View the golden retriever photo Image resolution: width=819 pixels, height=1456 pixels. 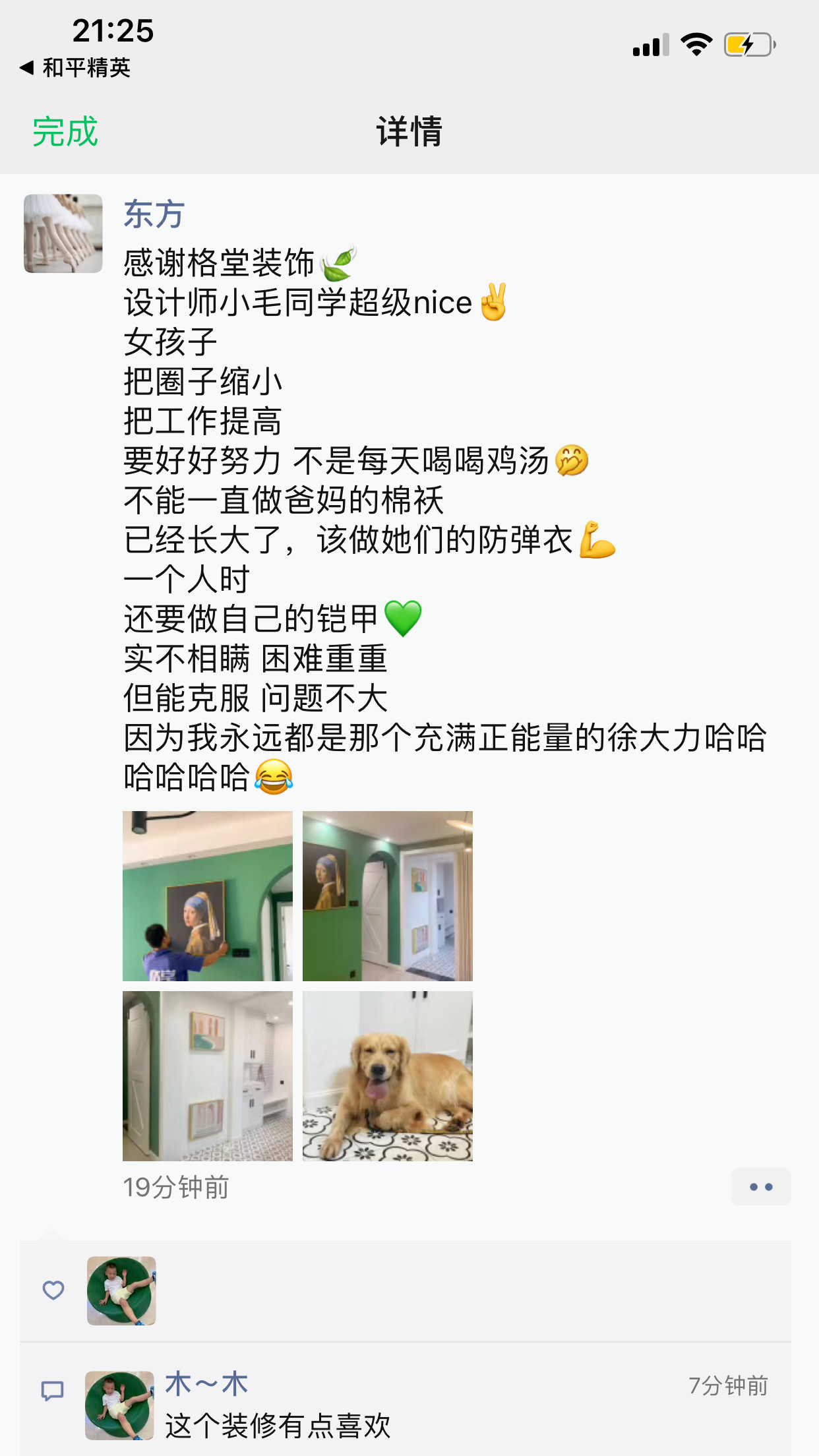[388, 1076]
